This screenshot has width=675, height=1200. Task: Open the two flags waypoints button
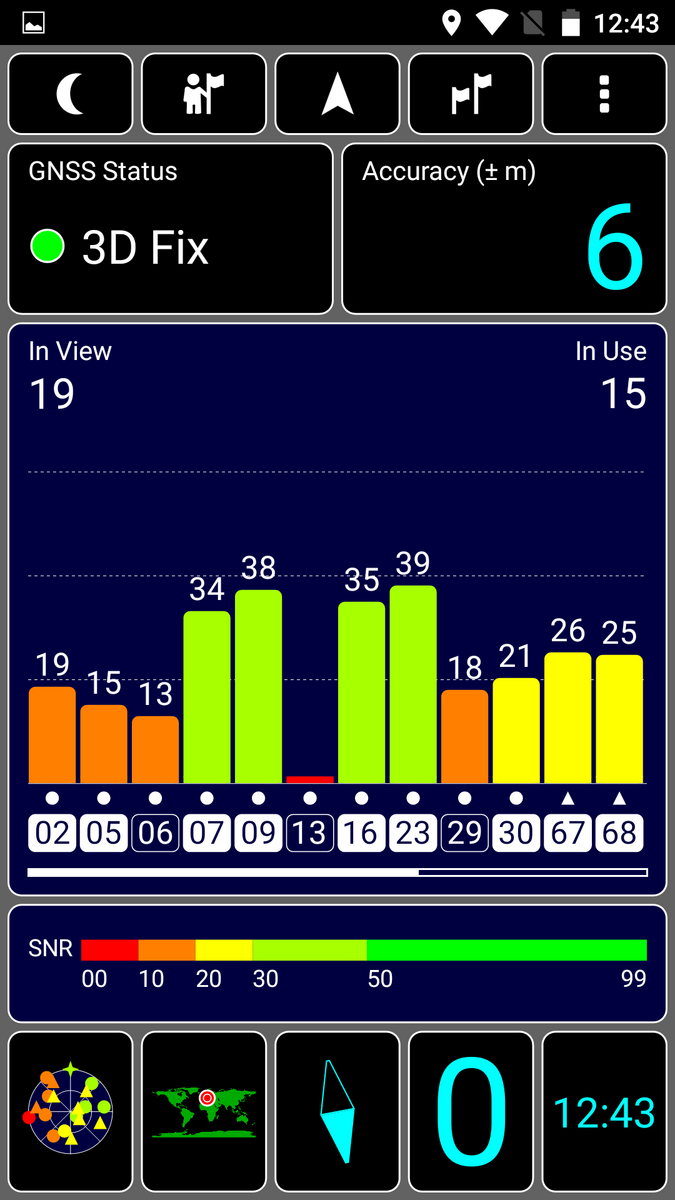(471, 94)
